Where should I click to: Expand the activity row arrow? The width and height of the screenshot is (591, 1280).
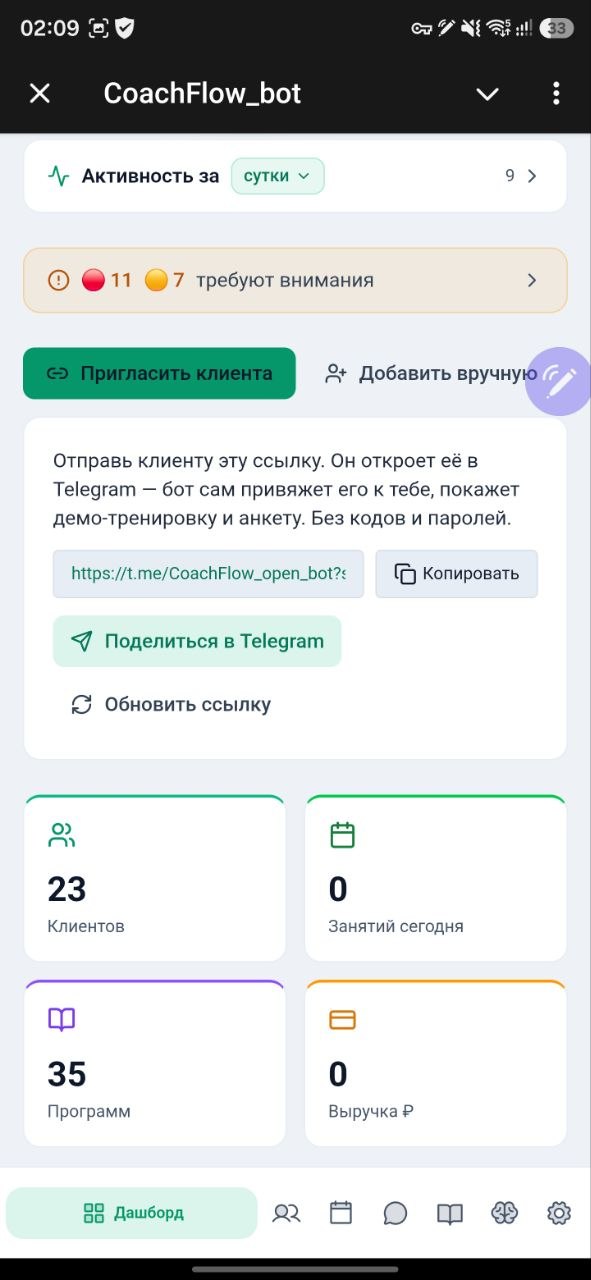tap(532, 176)
